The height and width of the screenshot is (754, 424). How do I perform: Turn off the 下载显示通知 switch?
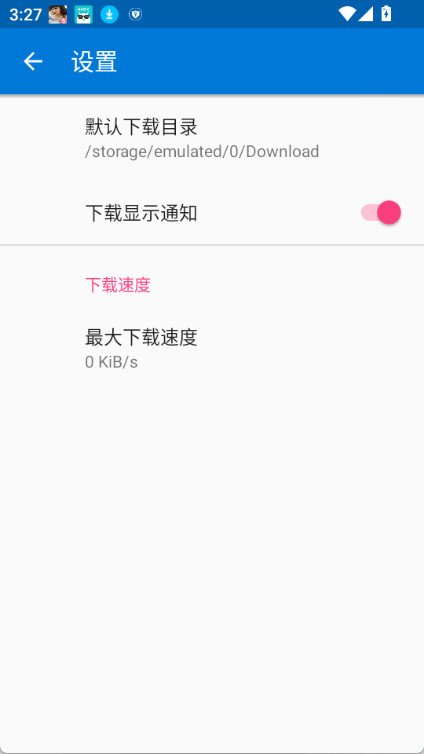tap(381, 213)
